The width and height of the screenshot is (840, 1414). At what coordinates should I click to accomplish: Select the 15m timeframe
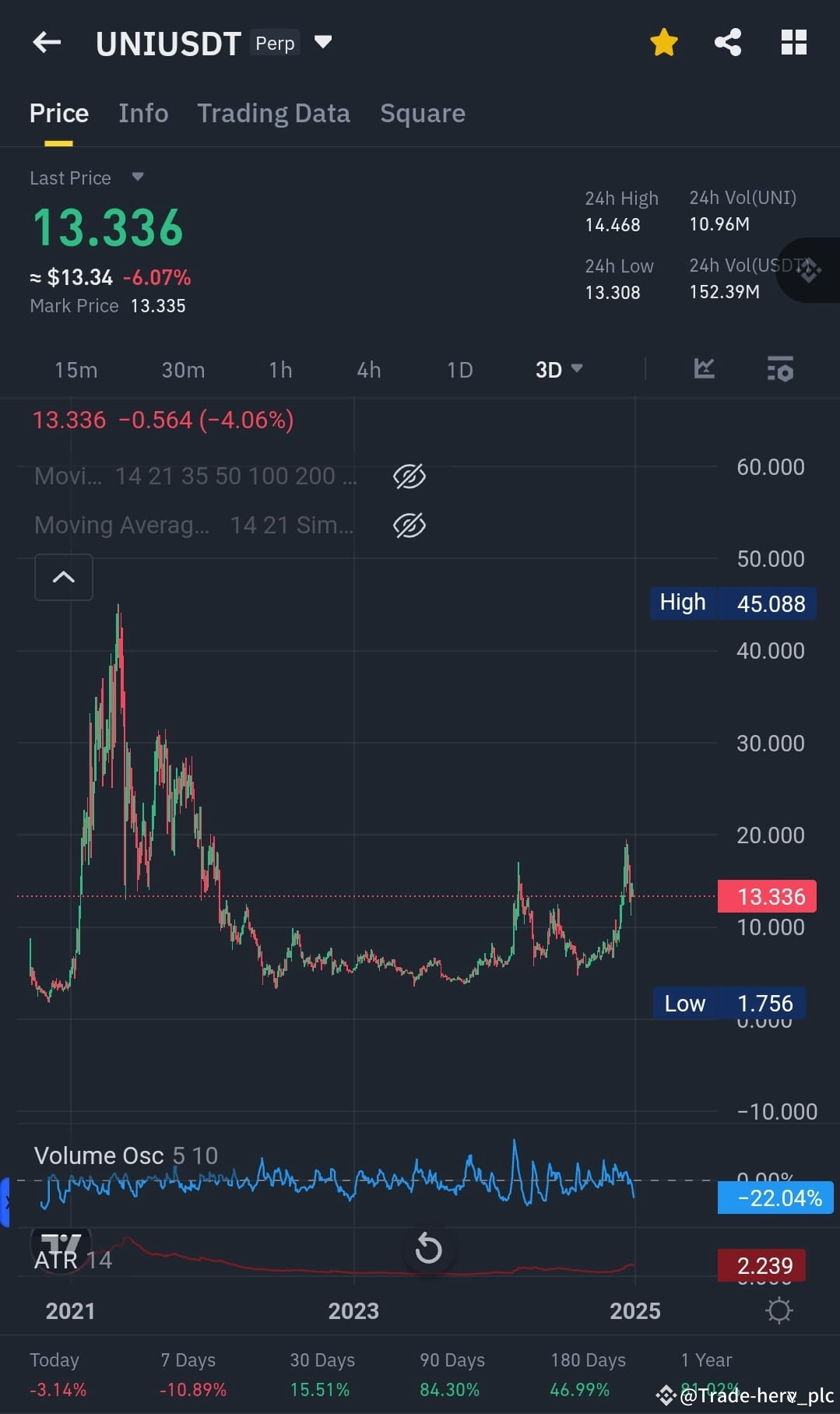pyautogui.click(x=76, y=369)
